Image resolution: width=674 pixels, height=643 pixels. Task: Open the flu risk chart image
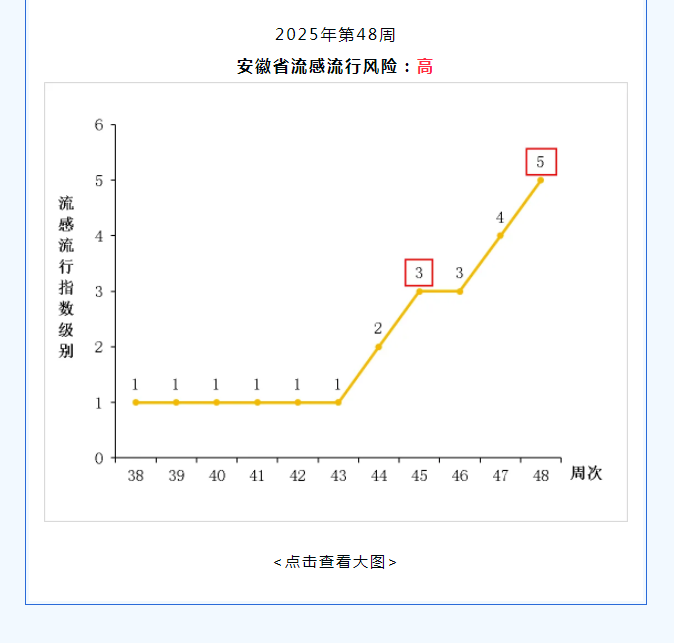[336, 300]
